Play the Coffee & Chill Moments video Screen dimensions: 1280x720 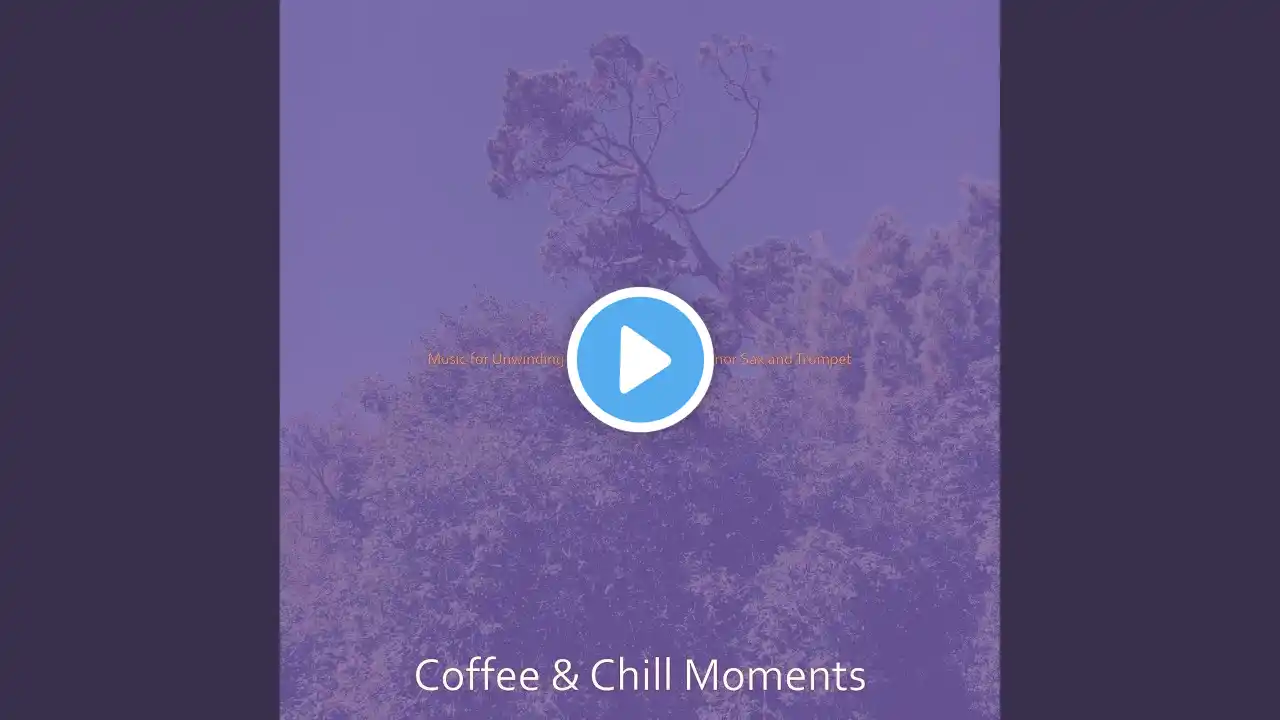(640, 360)
